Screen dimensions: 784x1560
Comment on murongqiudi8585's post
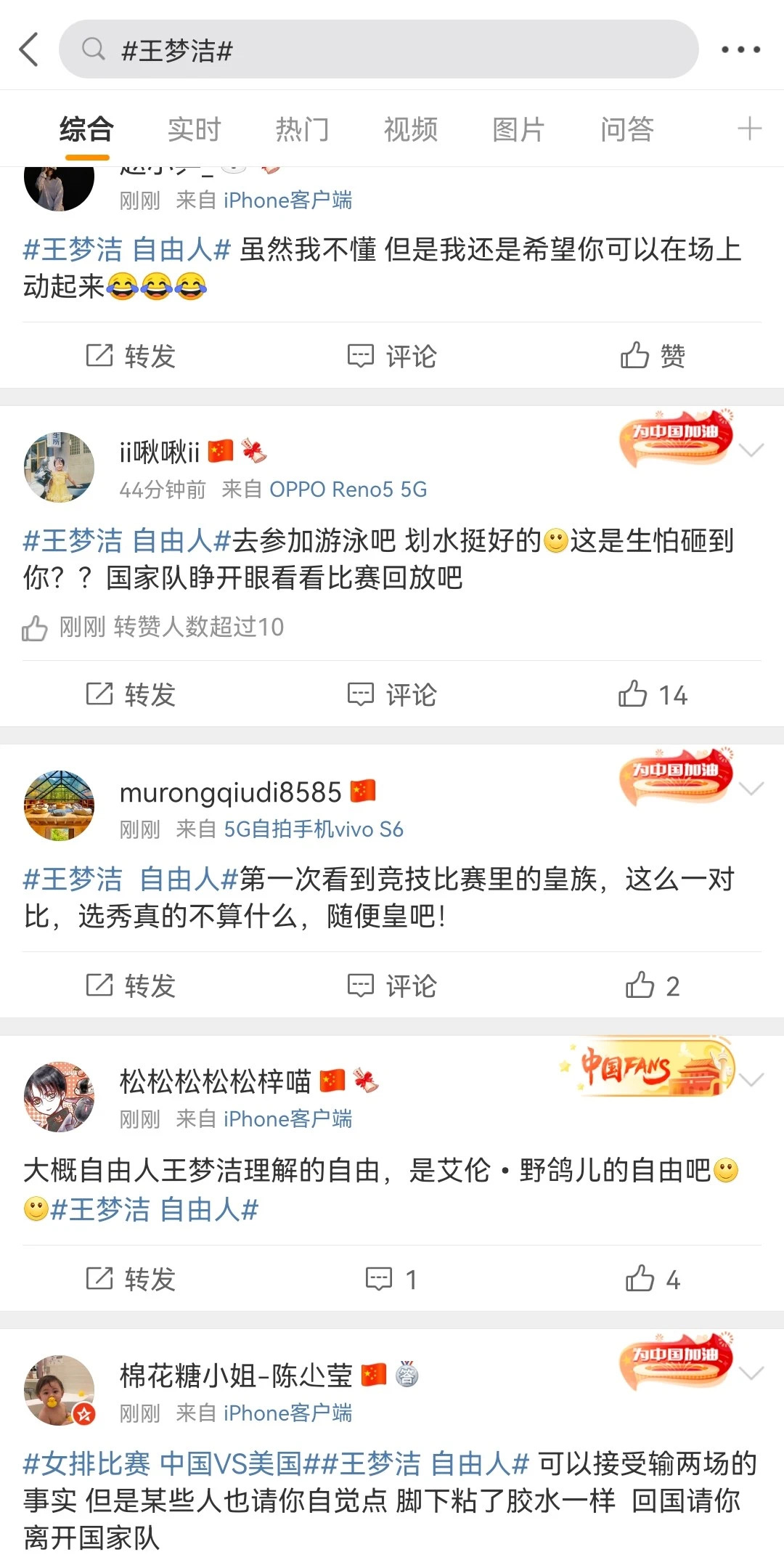[x=391, y=986]
